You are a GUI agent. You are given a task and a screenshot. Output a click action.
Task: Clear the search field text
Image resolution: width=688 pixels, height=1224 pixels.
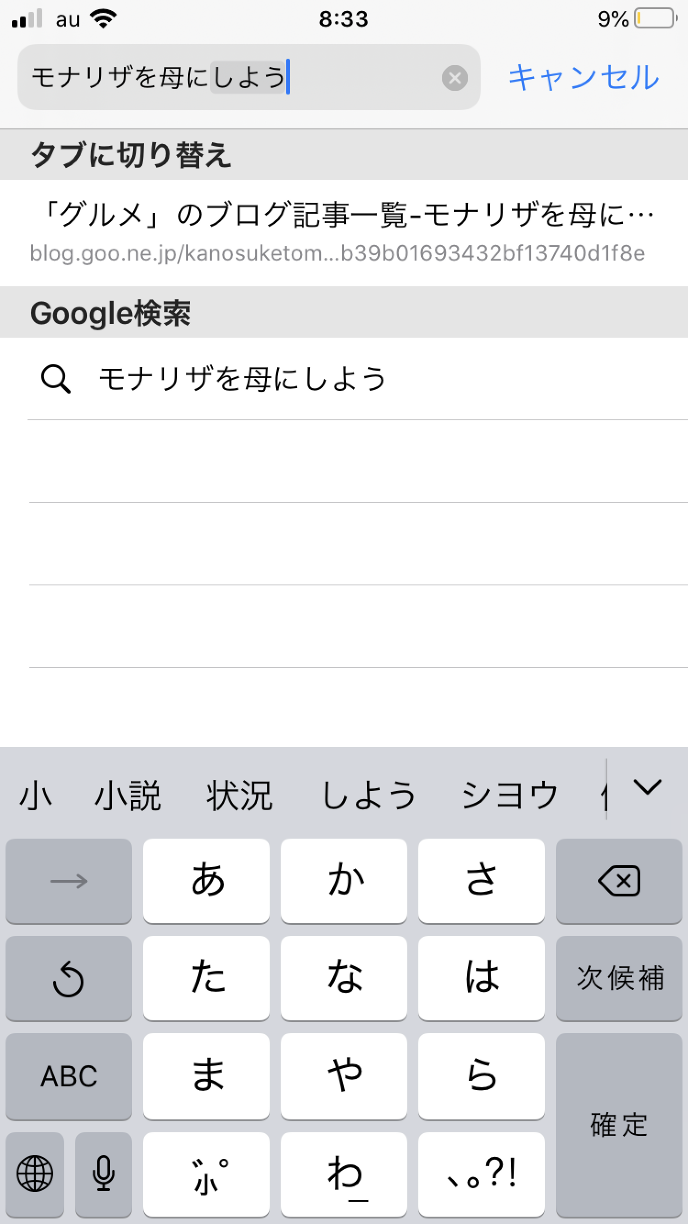[x=455, y=78]
